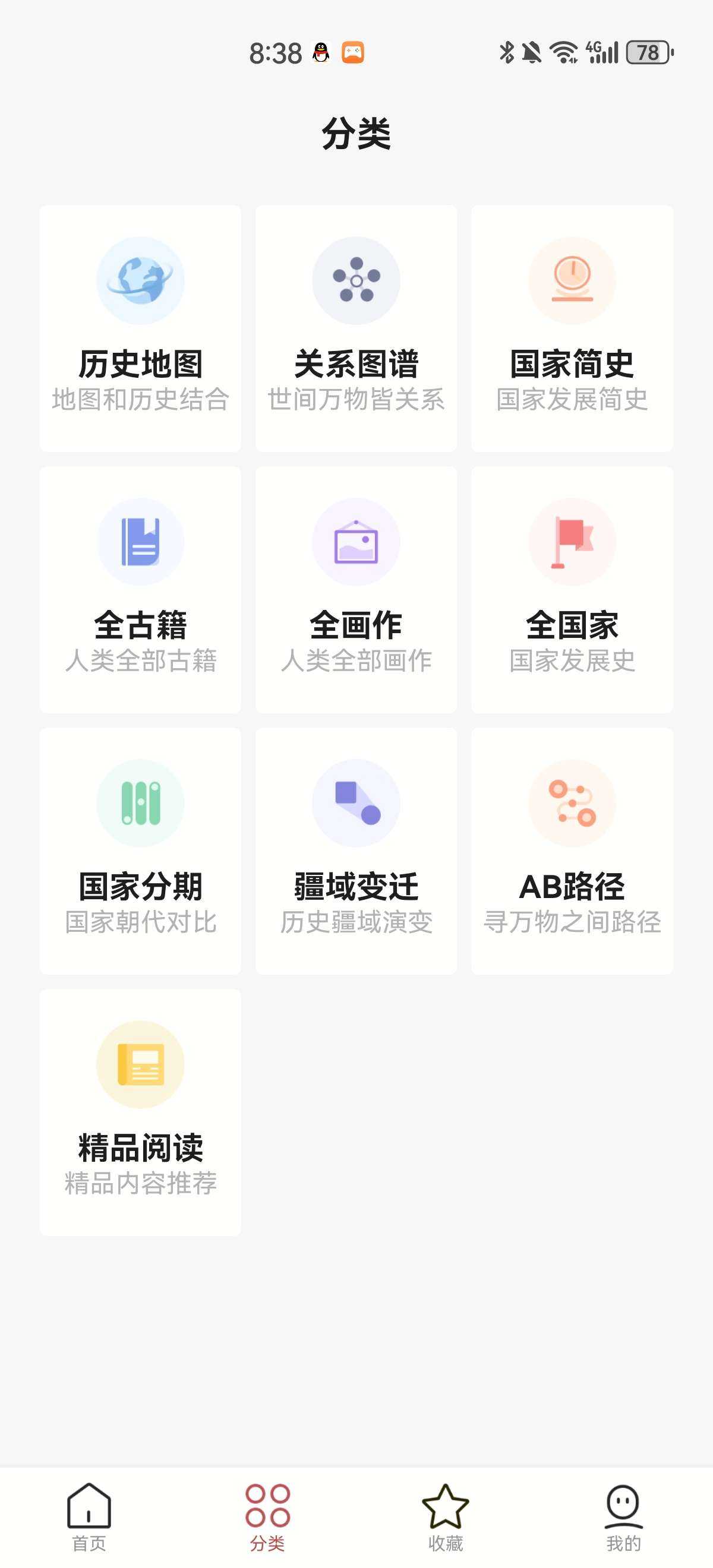Screen dimensions: 713x1568
Task: Go to the 收藏 favorites tab
Action: click(446, 1517)
